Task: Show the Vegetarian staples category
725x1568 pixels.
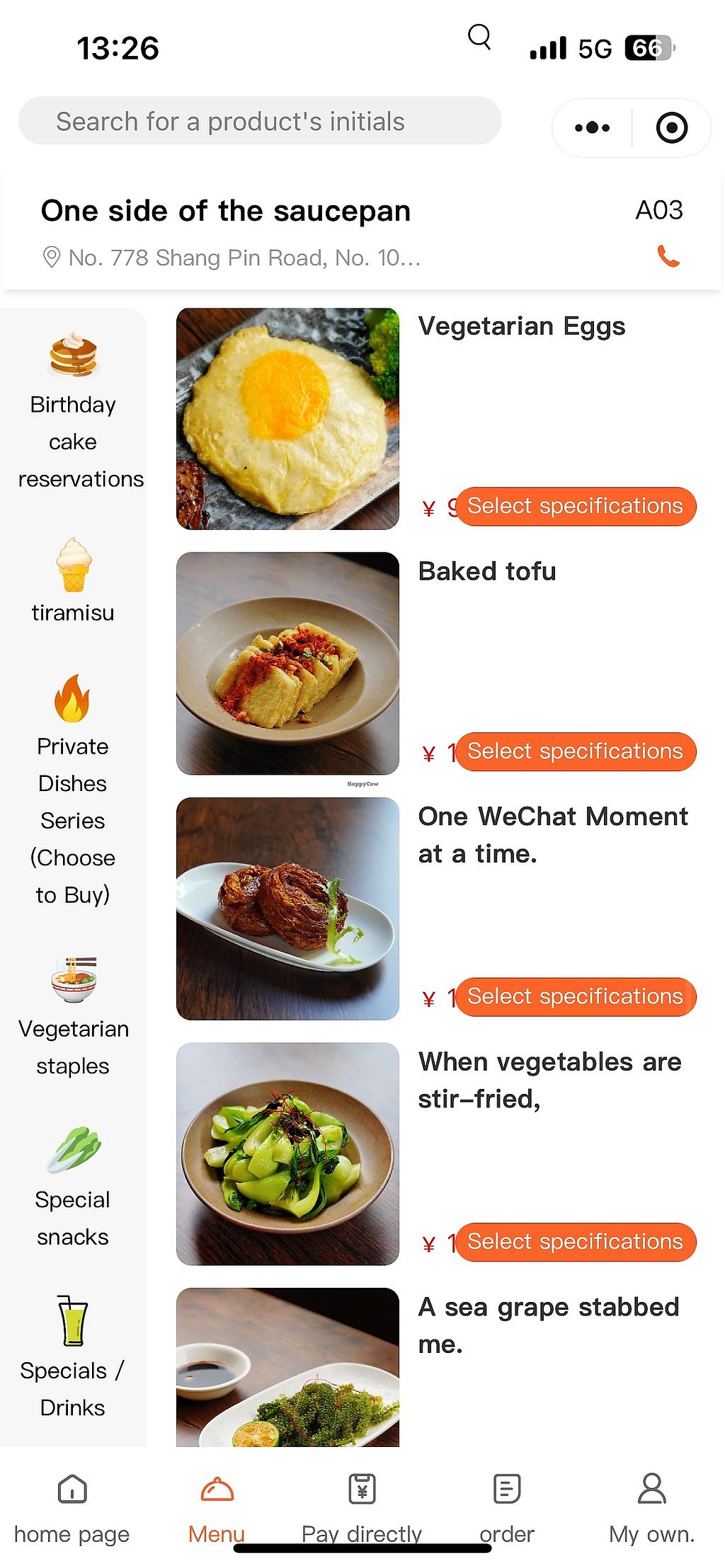Action: [x=73, y=1017]
